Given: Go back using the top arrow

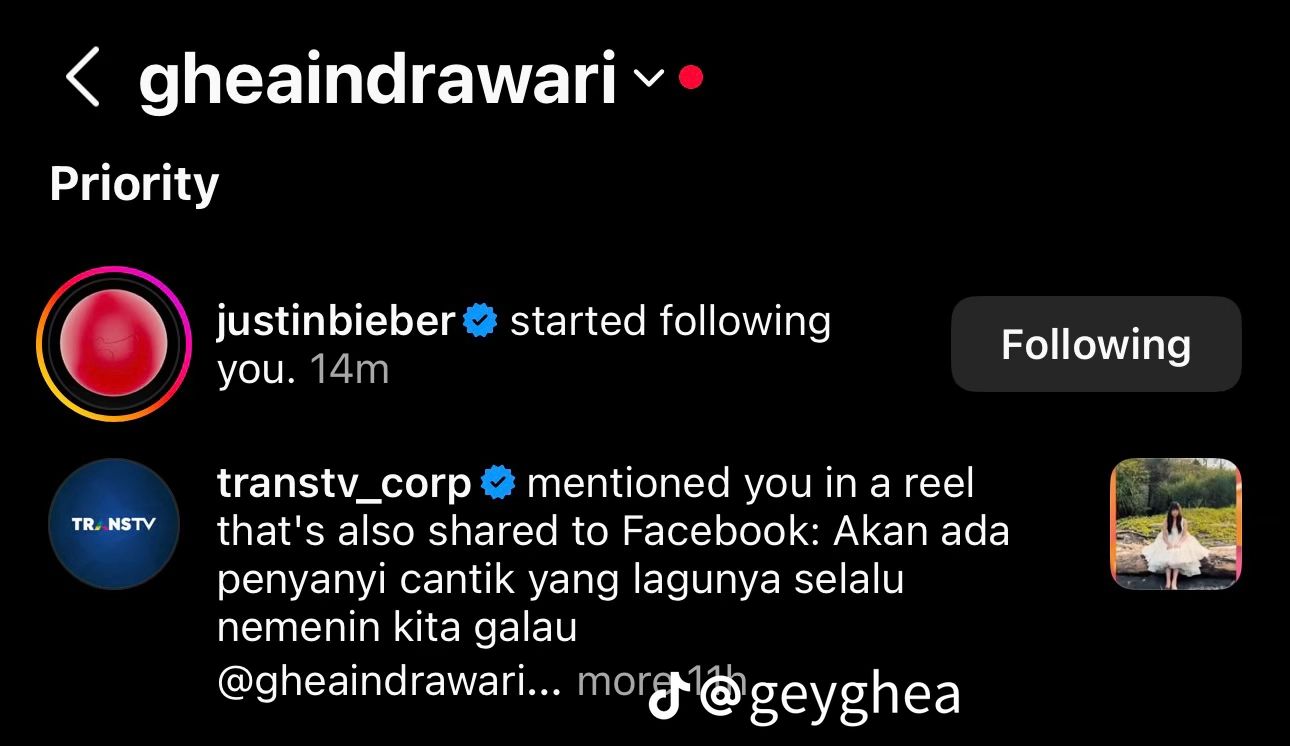Looking at the screenshot, I should tap(83, 79).
